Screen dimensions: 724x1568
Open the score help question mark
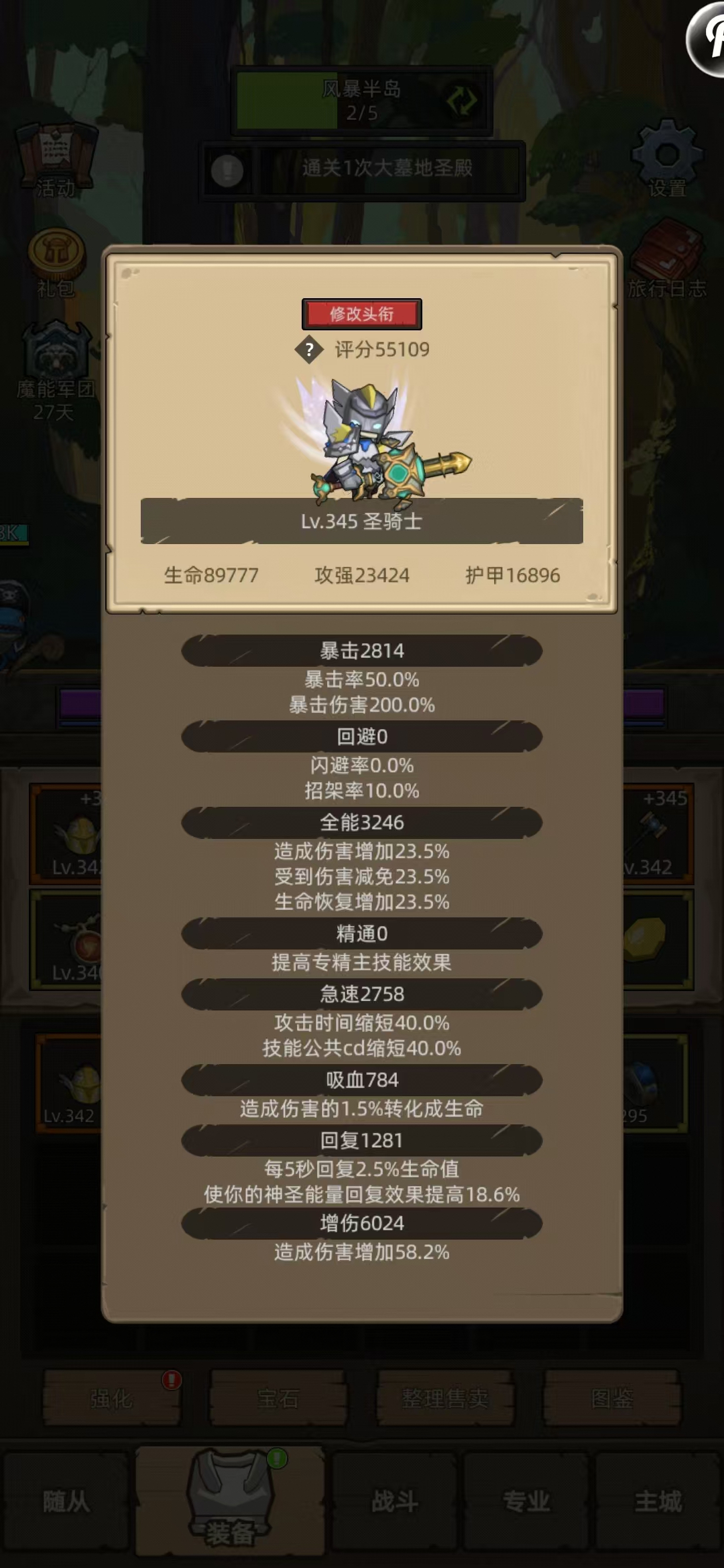click(x=309, y=349)
